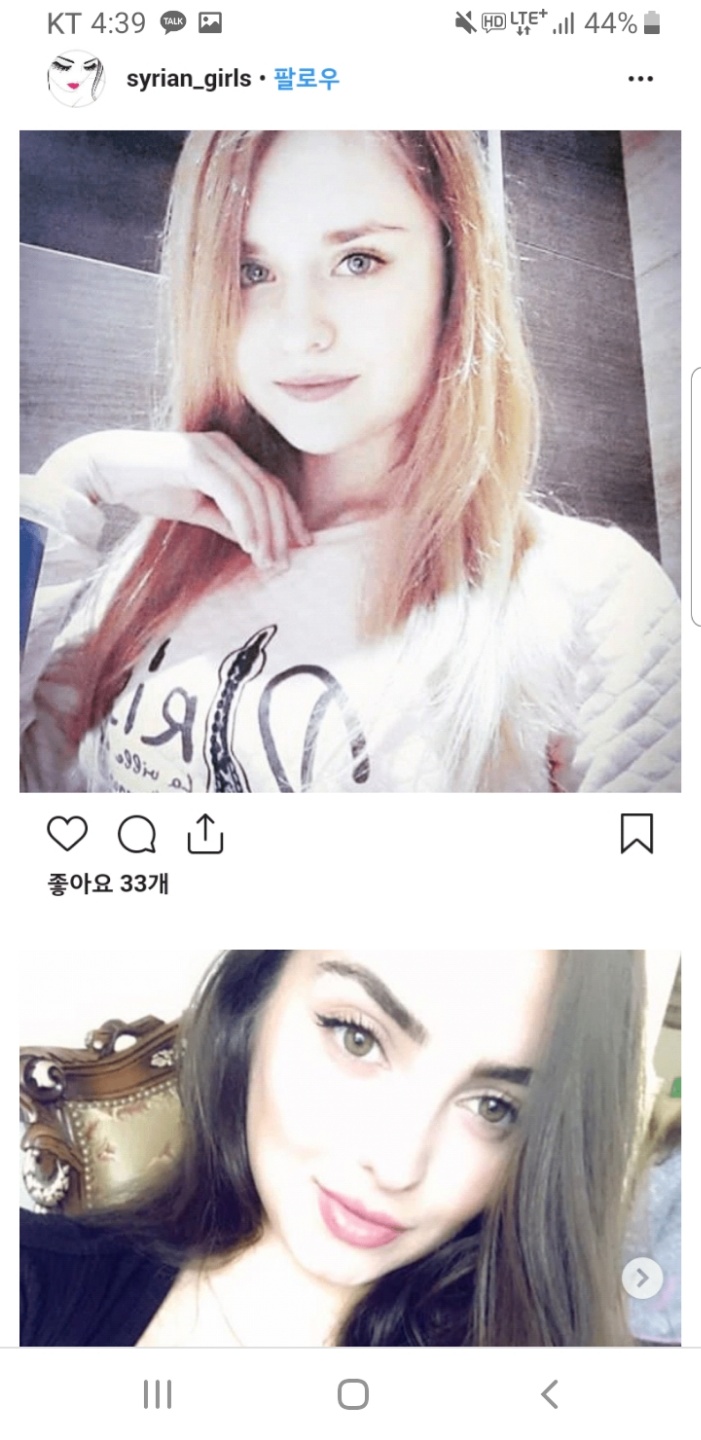This screenshot has width=701, height=1440.
Task: Share the post with the upload icon
Action: pos(205,834)
